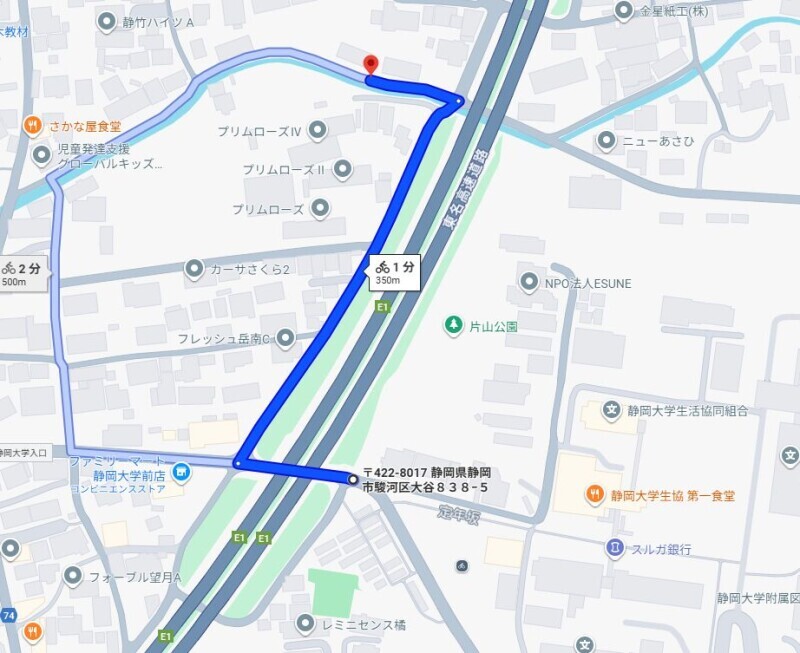Open the NPO法人ESUNE place marker
The image size is (800, 653).
529,283
